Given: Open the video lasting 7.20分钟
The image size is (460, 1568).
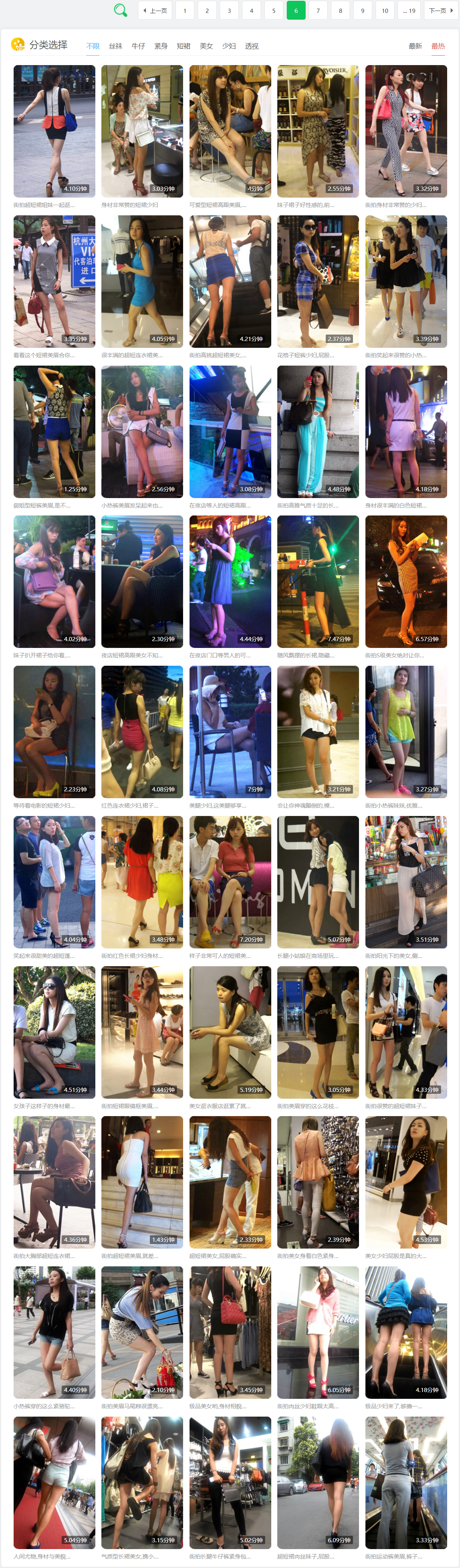Looking at the screenshot, I should click(x=230, y=881).
